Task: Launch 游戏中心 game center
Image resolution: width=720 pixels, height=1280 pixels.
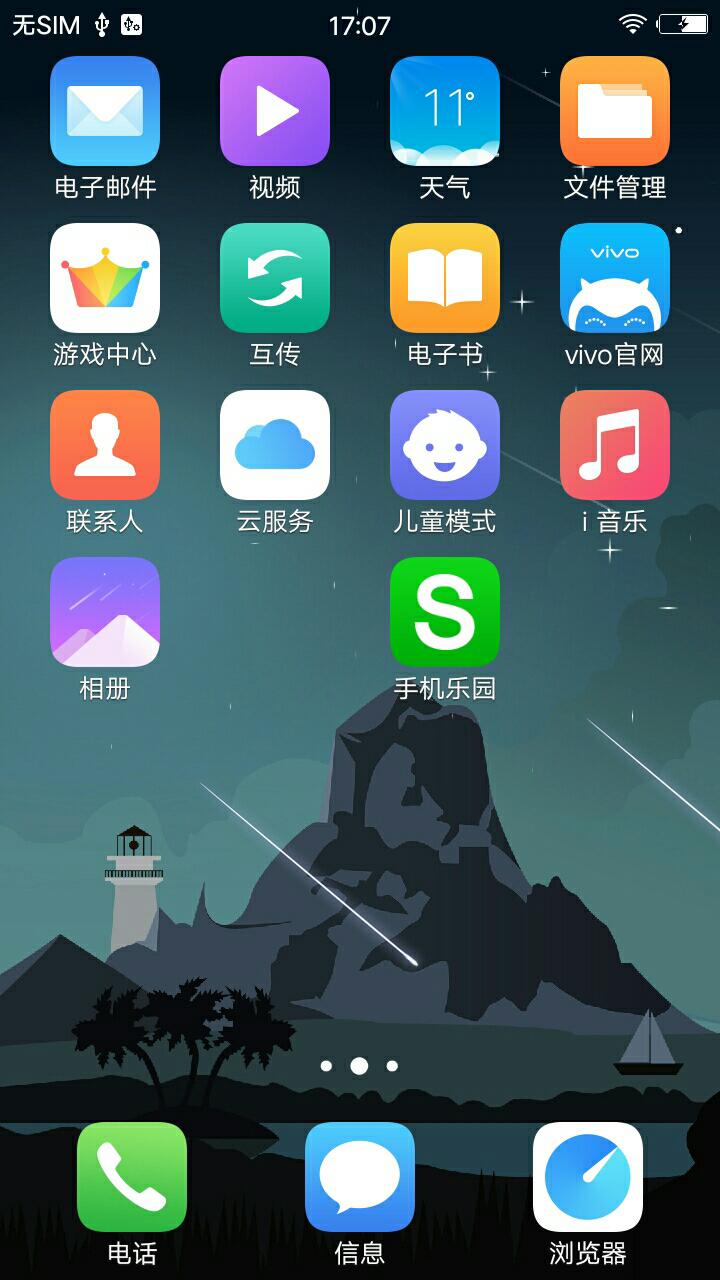Action: [x=105, y=278]
